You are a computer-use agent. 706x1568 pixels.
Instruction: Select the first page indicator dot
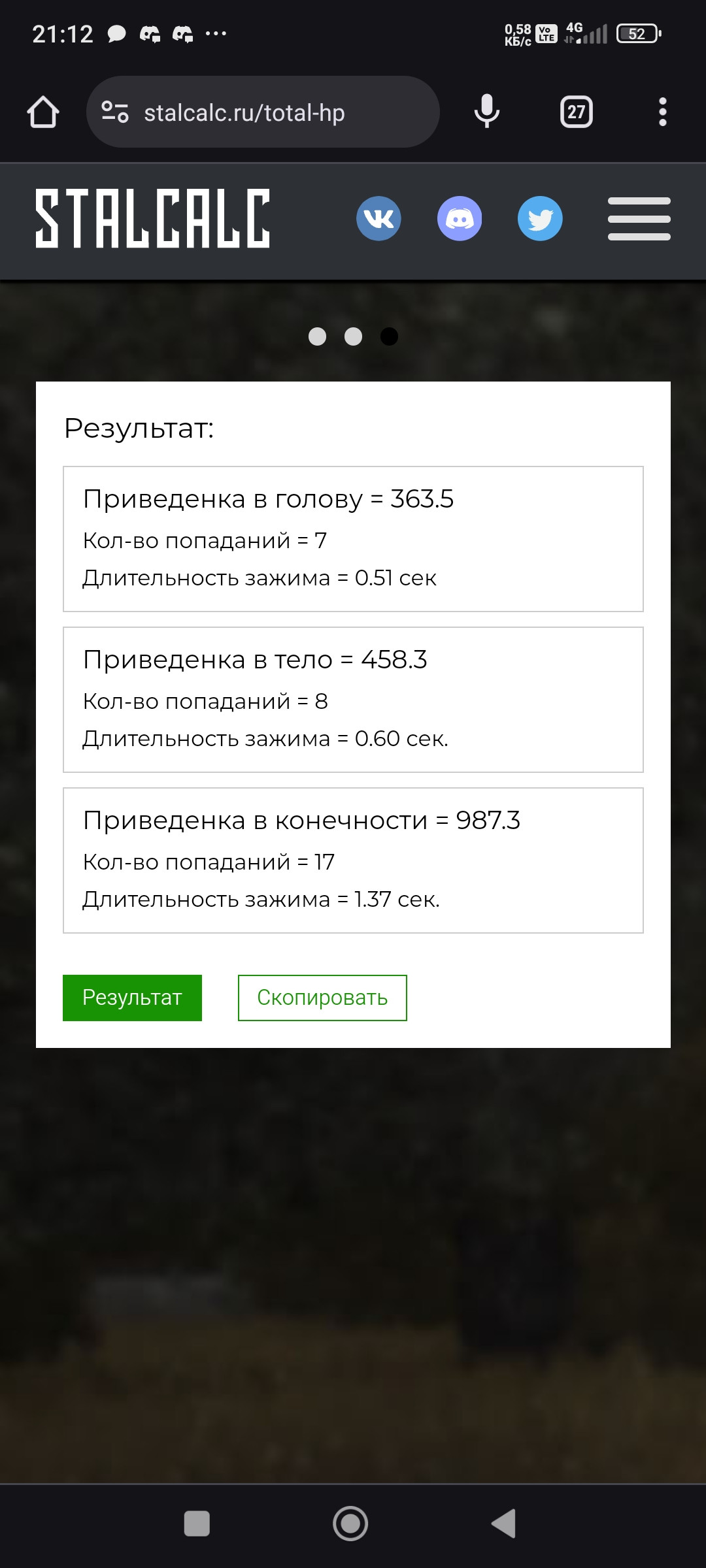tap(317, 336)
